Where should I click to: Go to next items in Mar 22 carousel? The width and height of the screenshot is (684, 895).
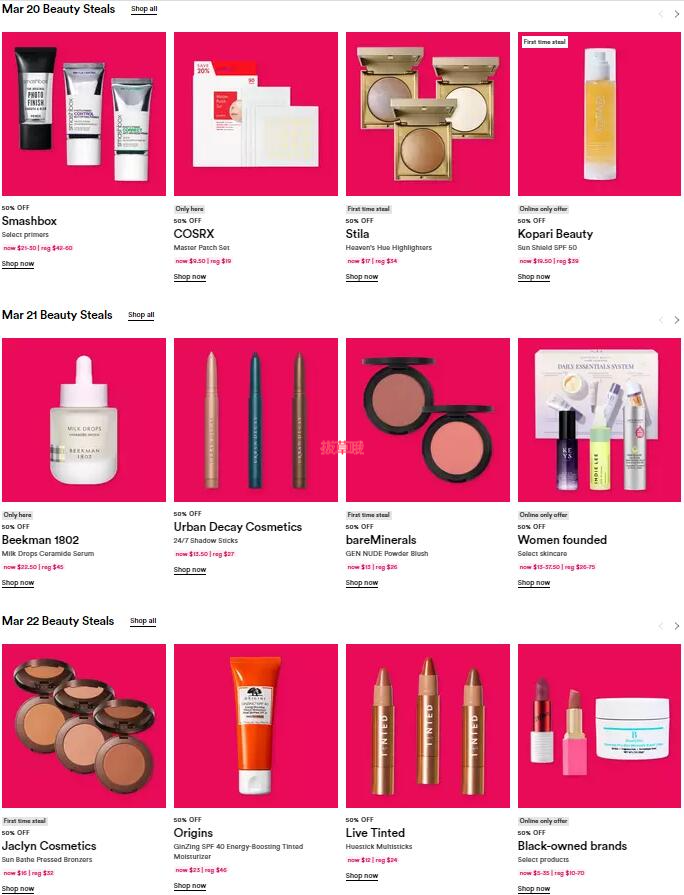pyautogui.click(x=676, y=626)
